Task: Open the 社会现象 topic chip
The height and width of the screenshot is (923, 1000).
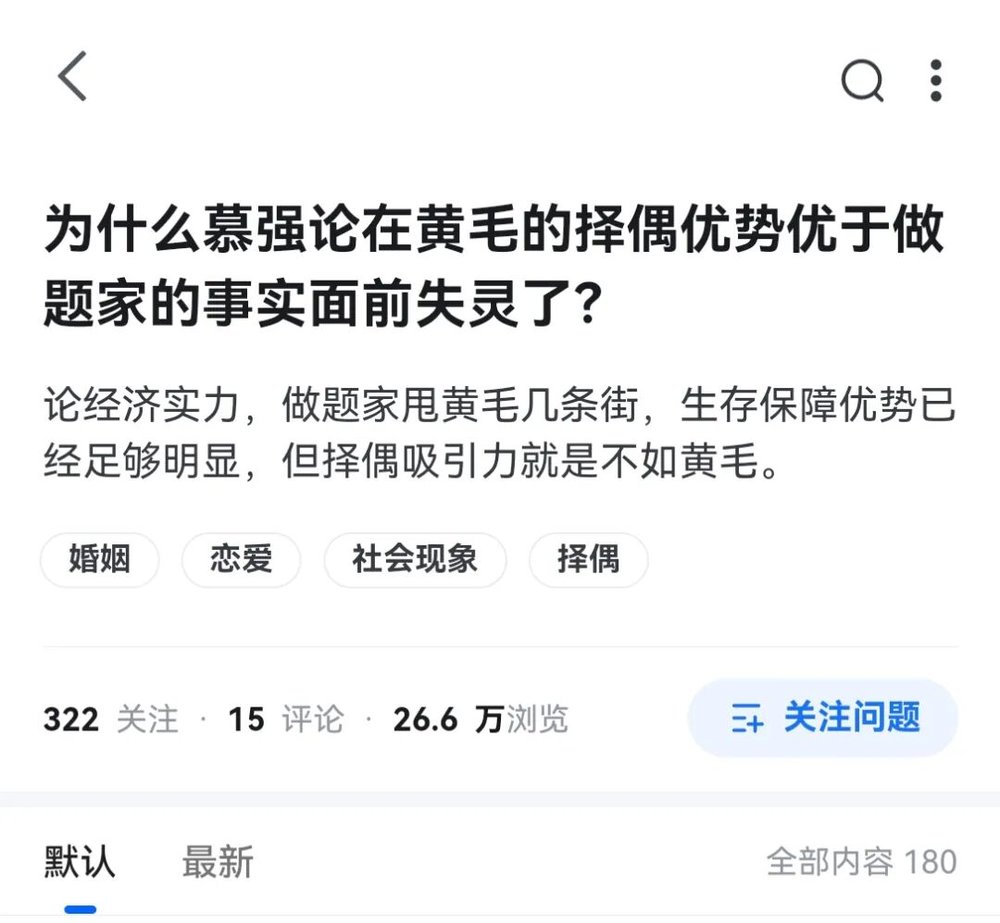Action: (x=414, y=560)
